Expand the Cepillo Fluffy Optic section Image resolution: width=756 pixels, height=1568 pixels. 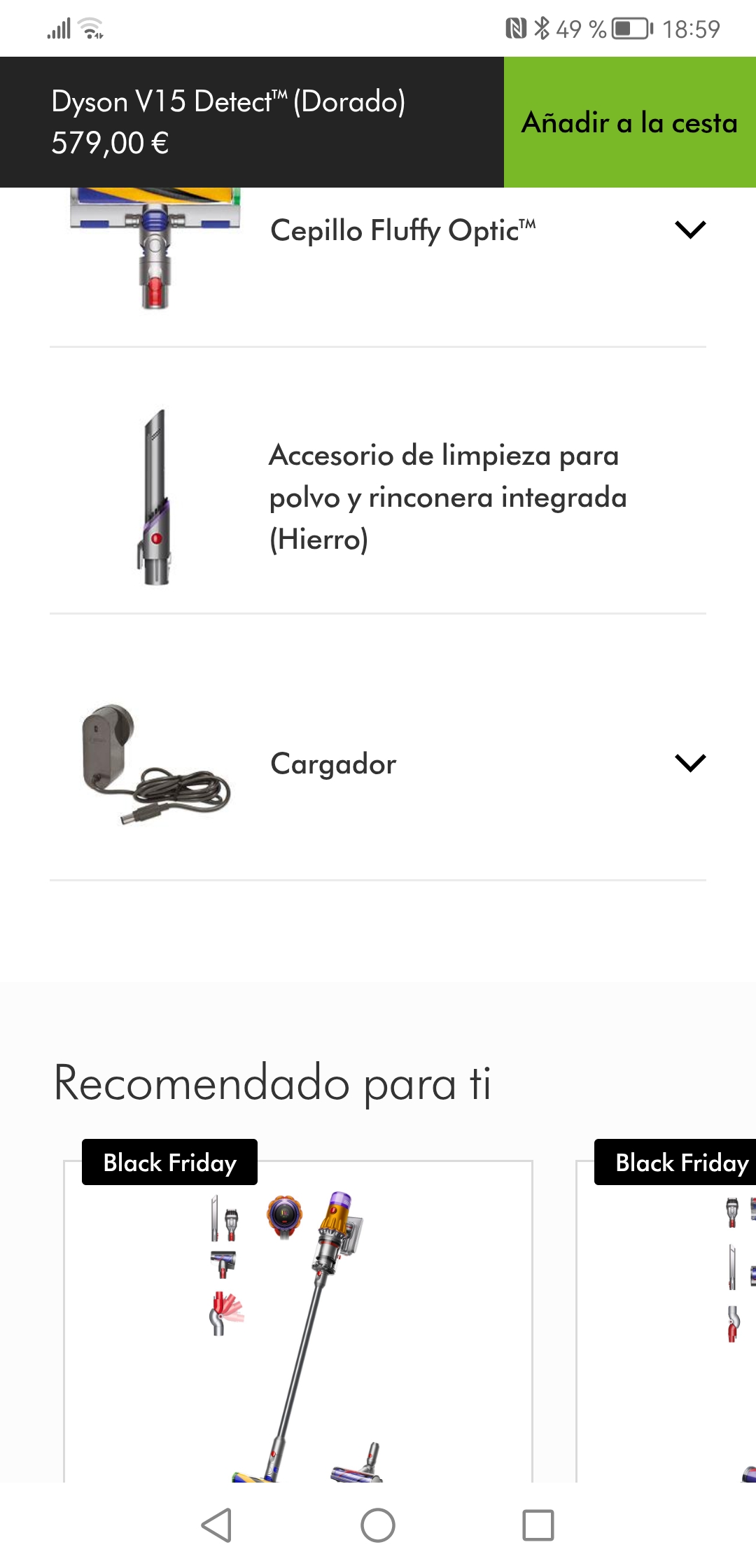[689, 230]
